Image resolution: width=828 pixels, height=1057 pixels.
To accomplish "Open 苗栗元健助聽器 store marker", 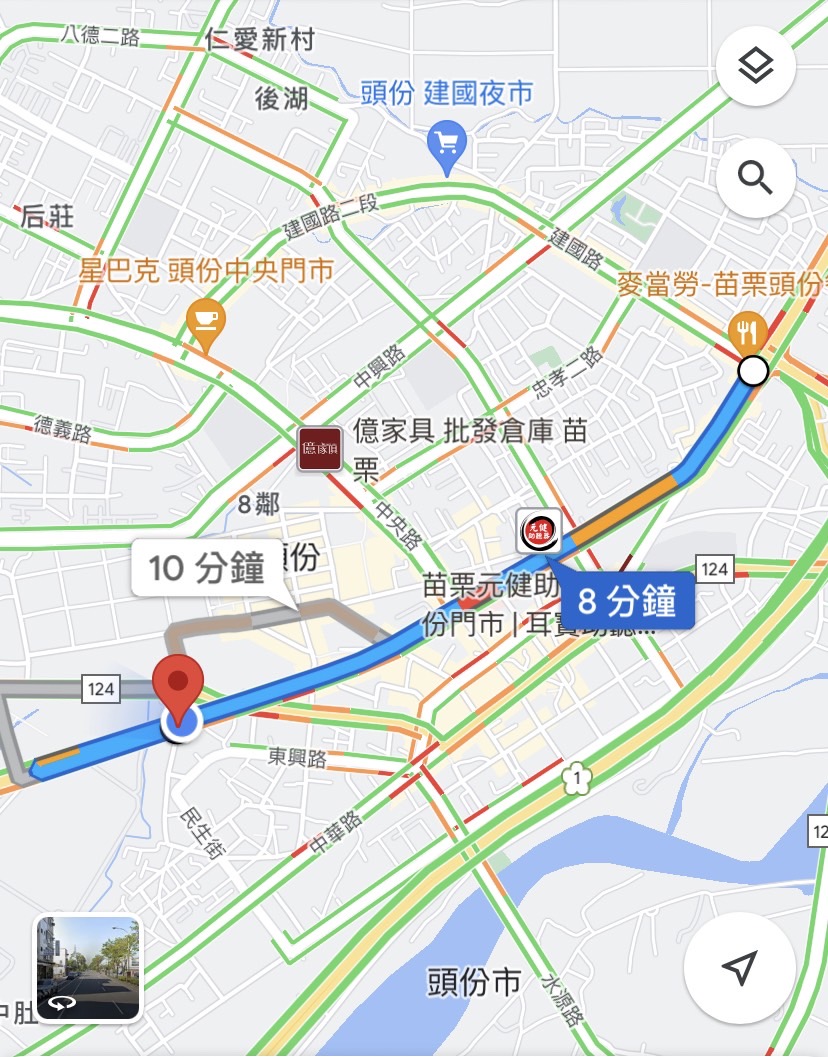I will click(x=538, y=532).
